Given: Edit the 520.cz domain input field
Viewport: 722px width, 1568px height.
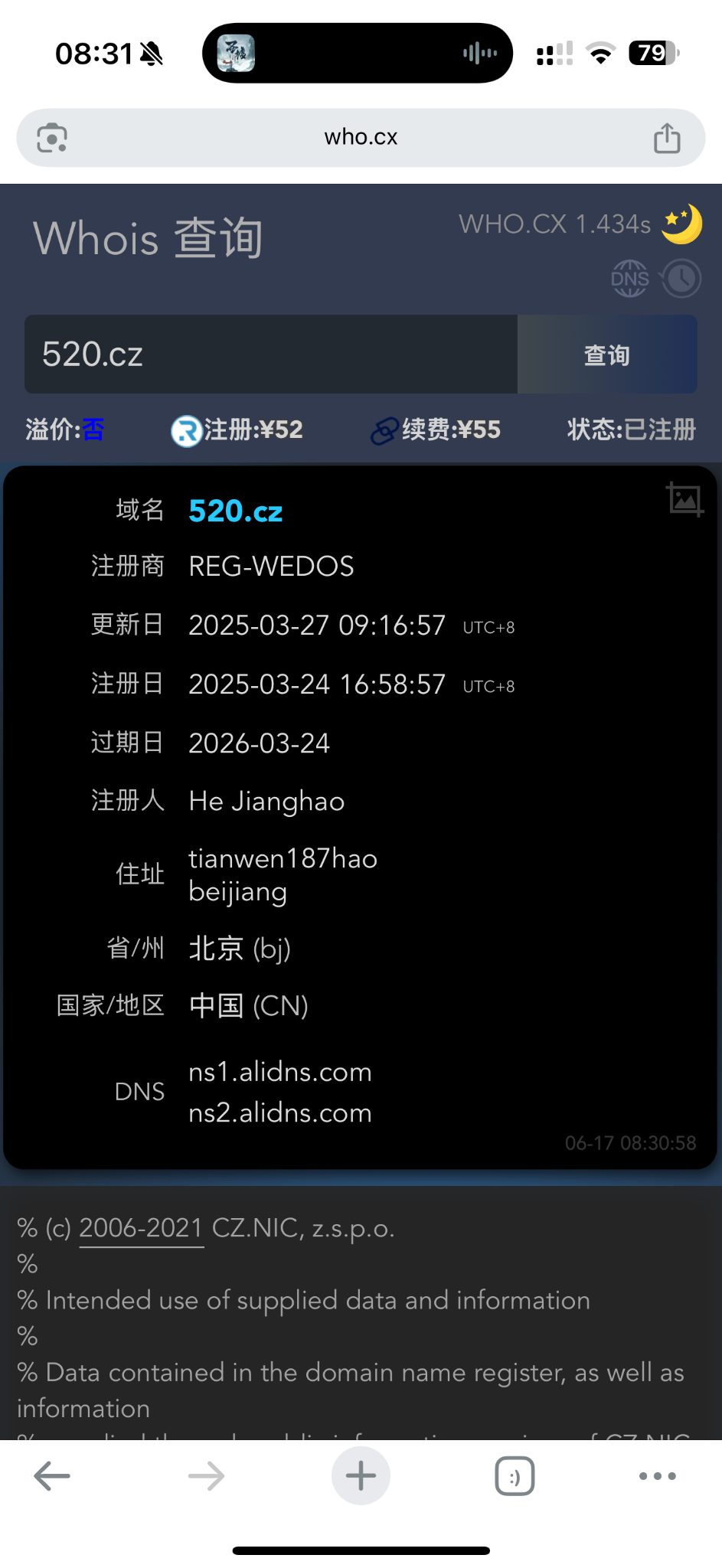Looking at the screenshot, I should (x=271, y=354).
